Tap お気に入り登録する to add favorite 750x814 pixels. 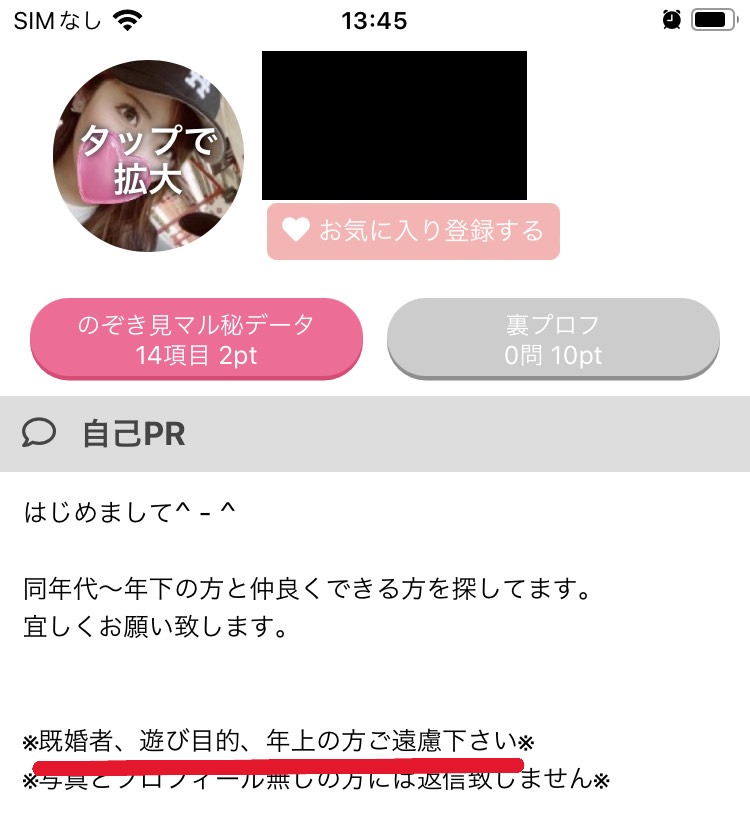(413, 231)
